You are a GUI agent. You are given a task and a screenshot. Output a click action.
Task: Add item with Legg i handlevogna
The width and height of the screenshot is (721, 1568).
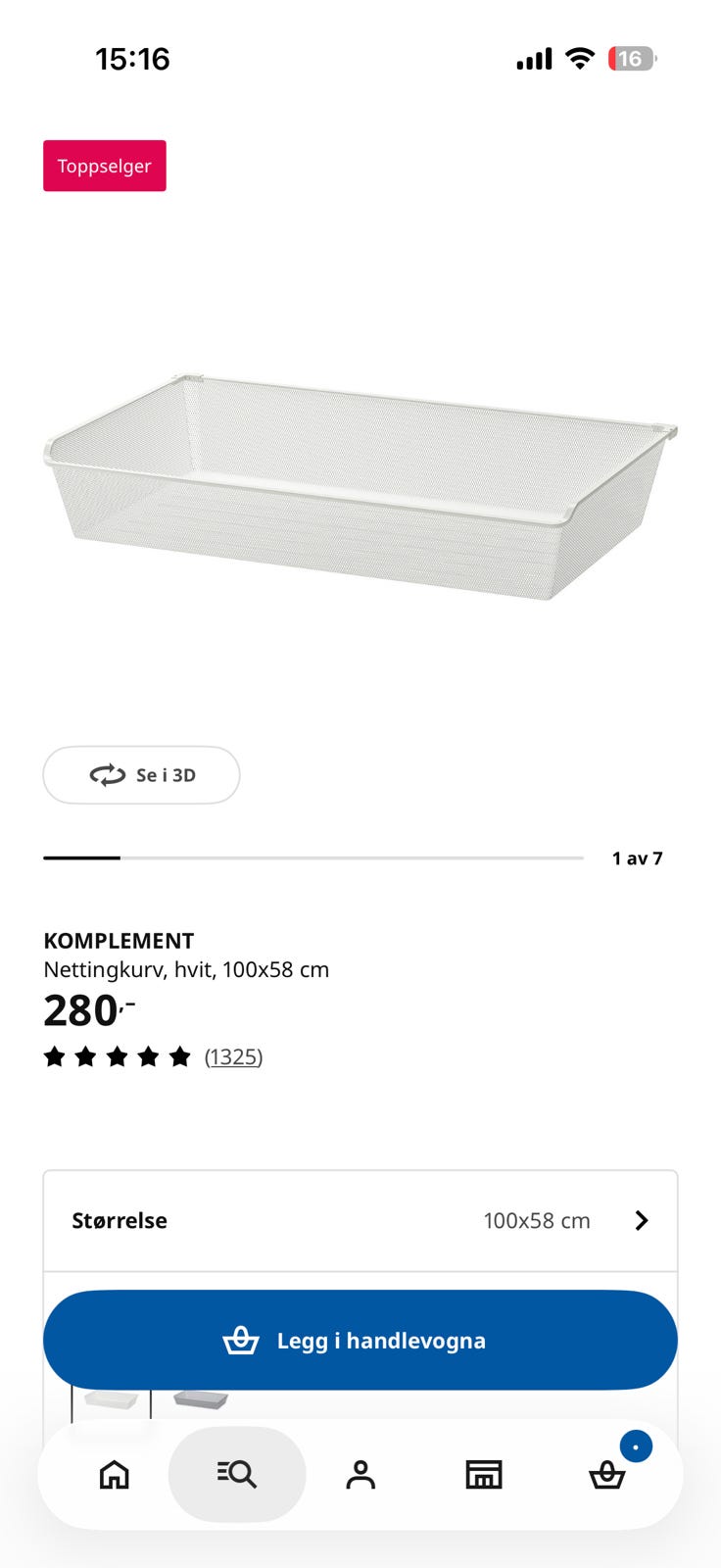click(360, 1340)
